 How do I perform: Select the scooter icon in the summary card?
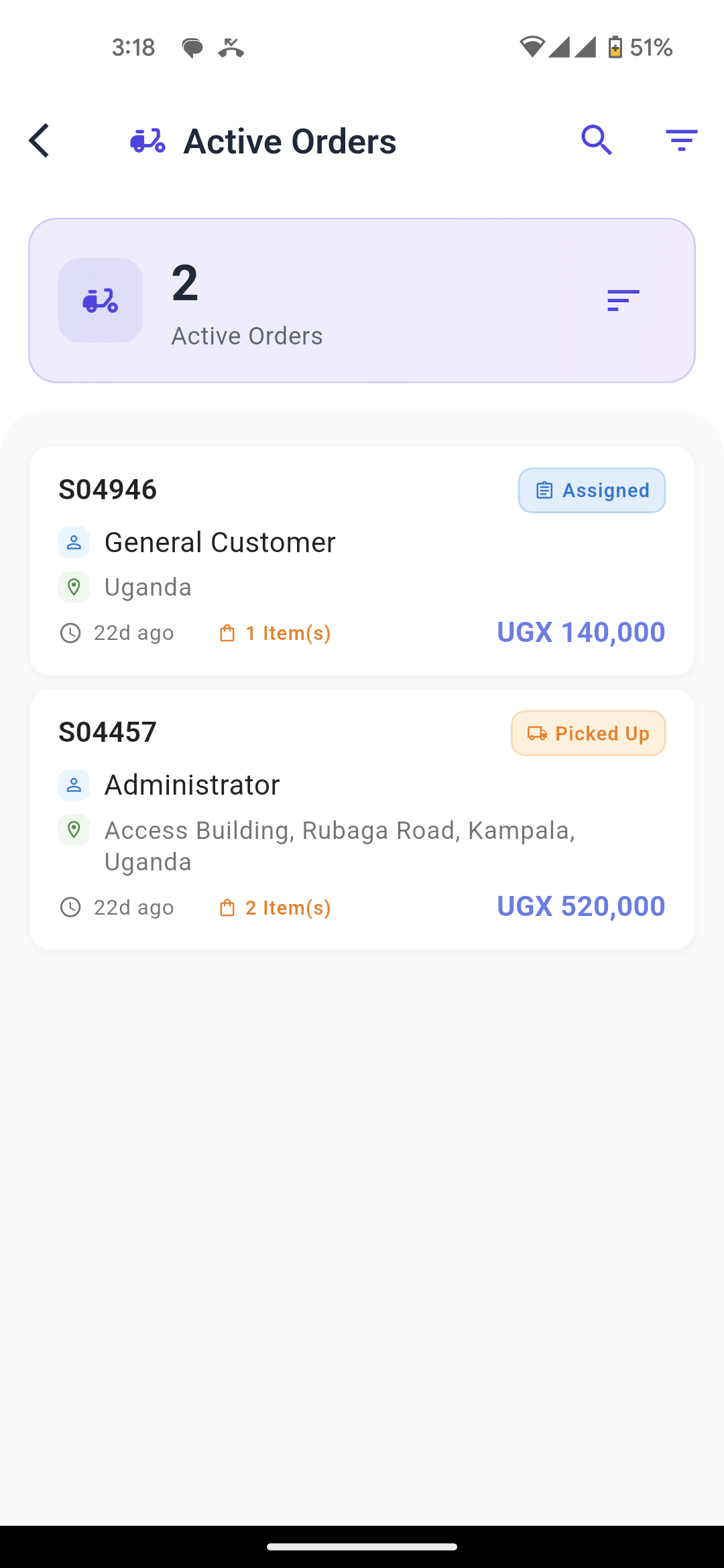[x=100, y=300]
